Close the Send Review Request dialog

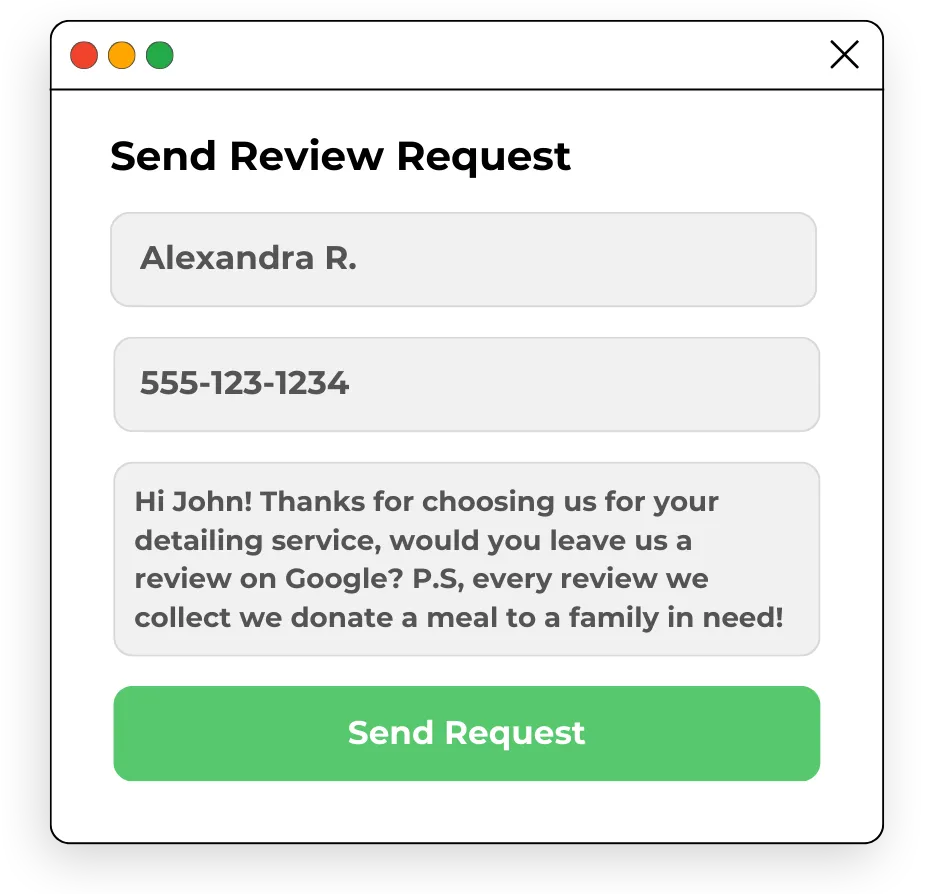844,55
